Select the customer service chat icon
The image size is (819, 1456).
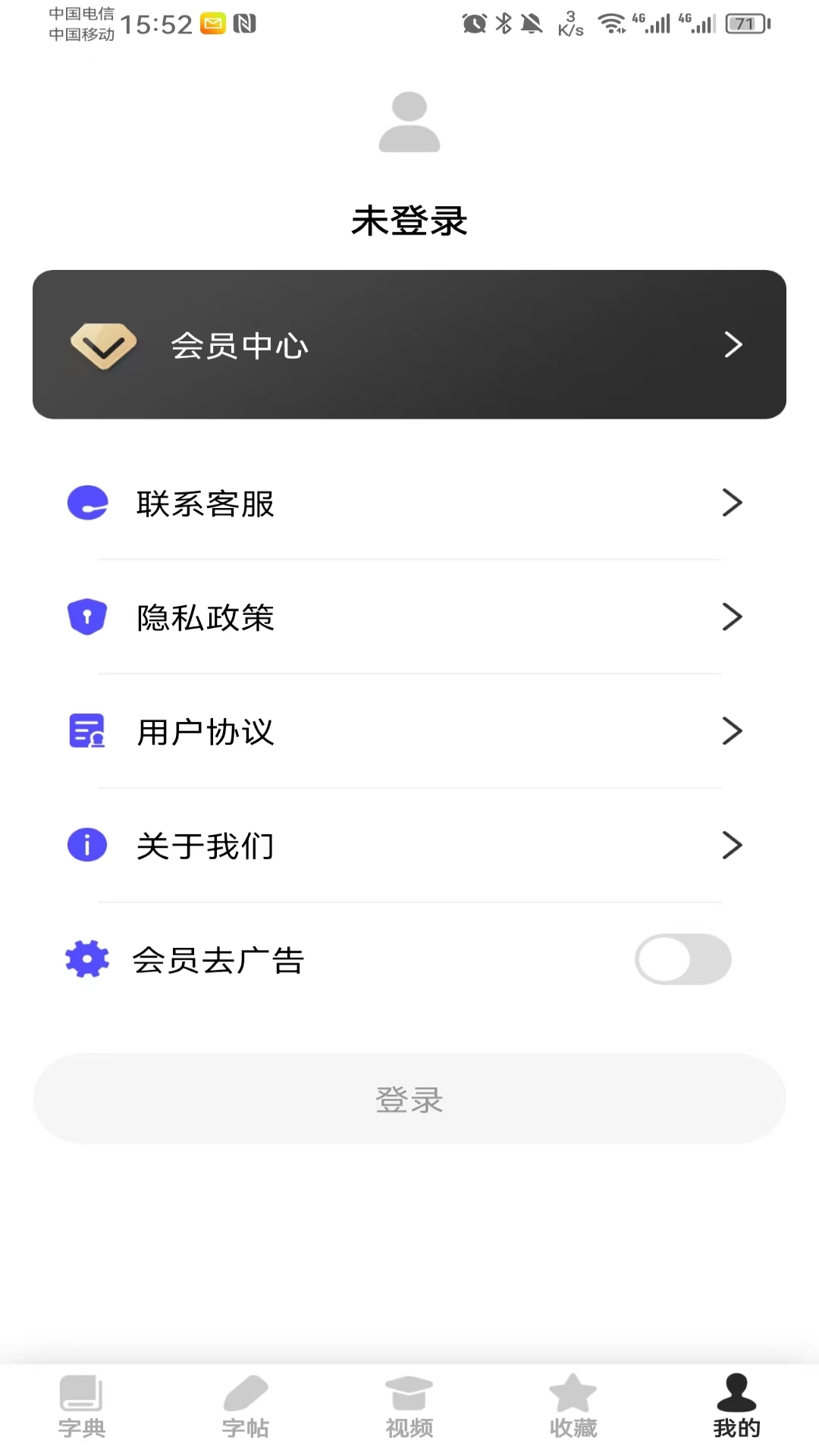86,503
